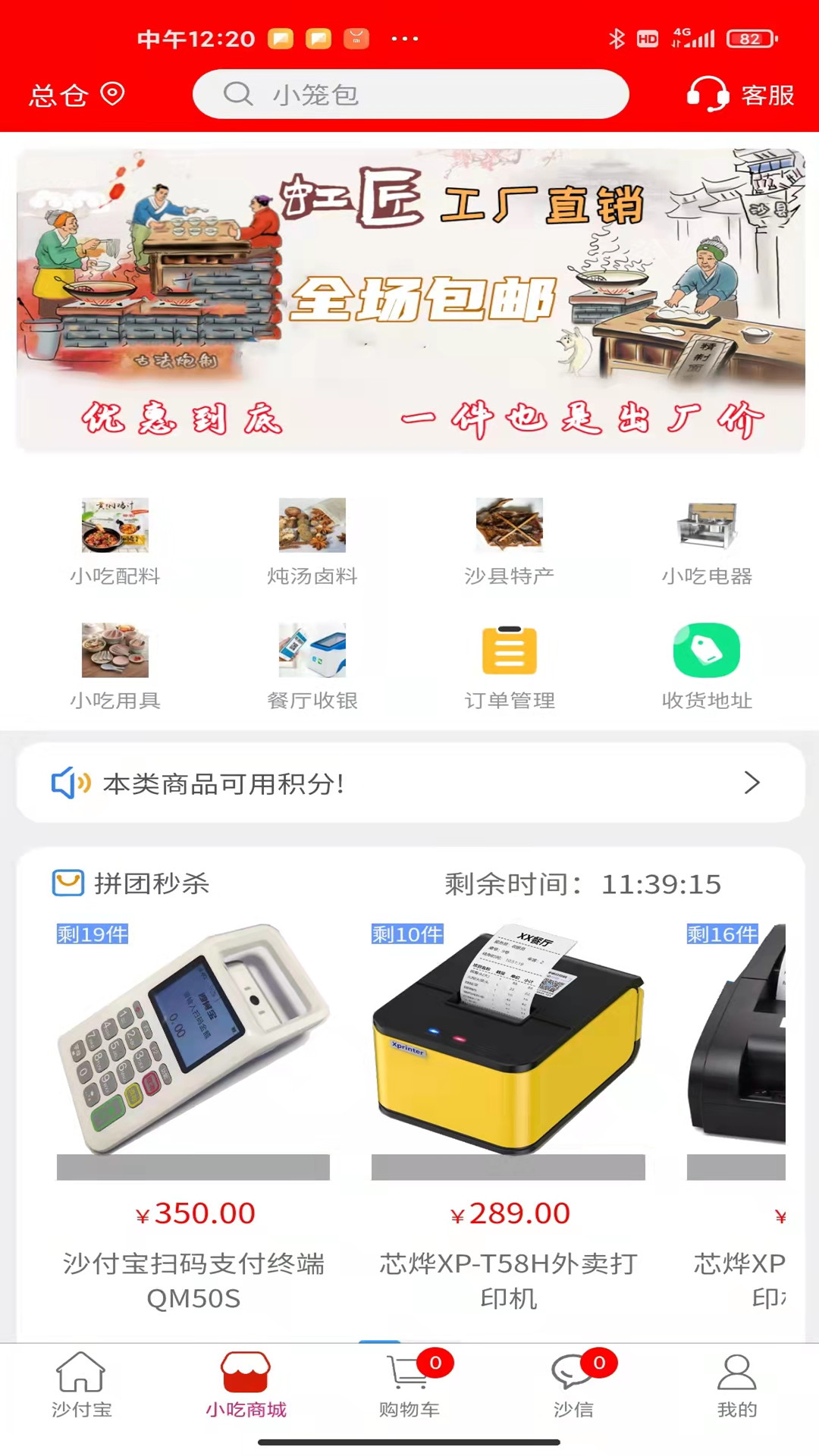Open the 本类商品可用积分 notice

click(409, 783)
